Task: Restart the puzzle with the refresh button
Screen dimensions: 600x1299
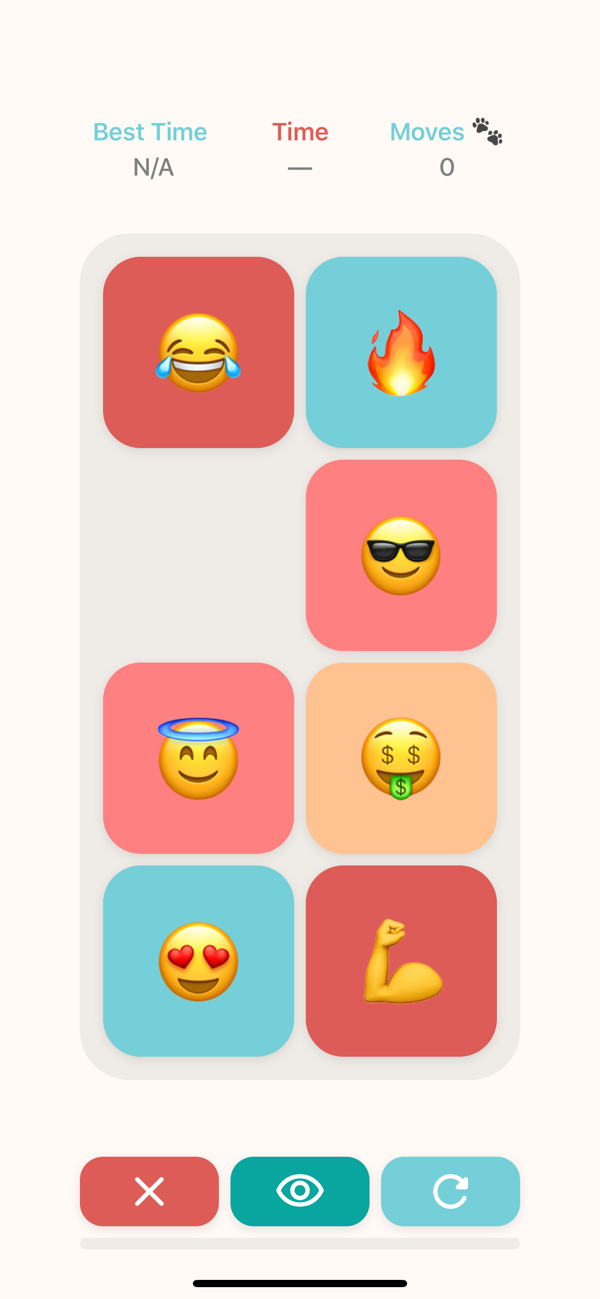Action: click(x=450, y=1191)
